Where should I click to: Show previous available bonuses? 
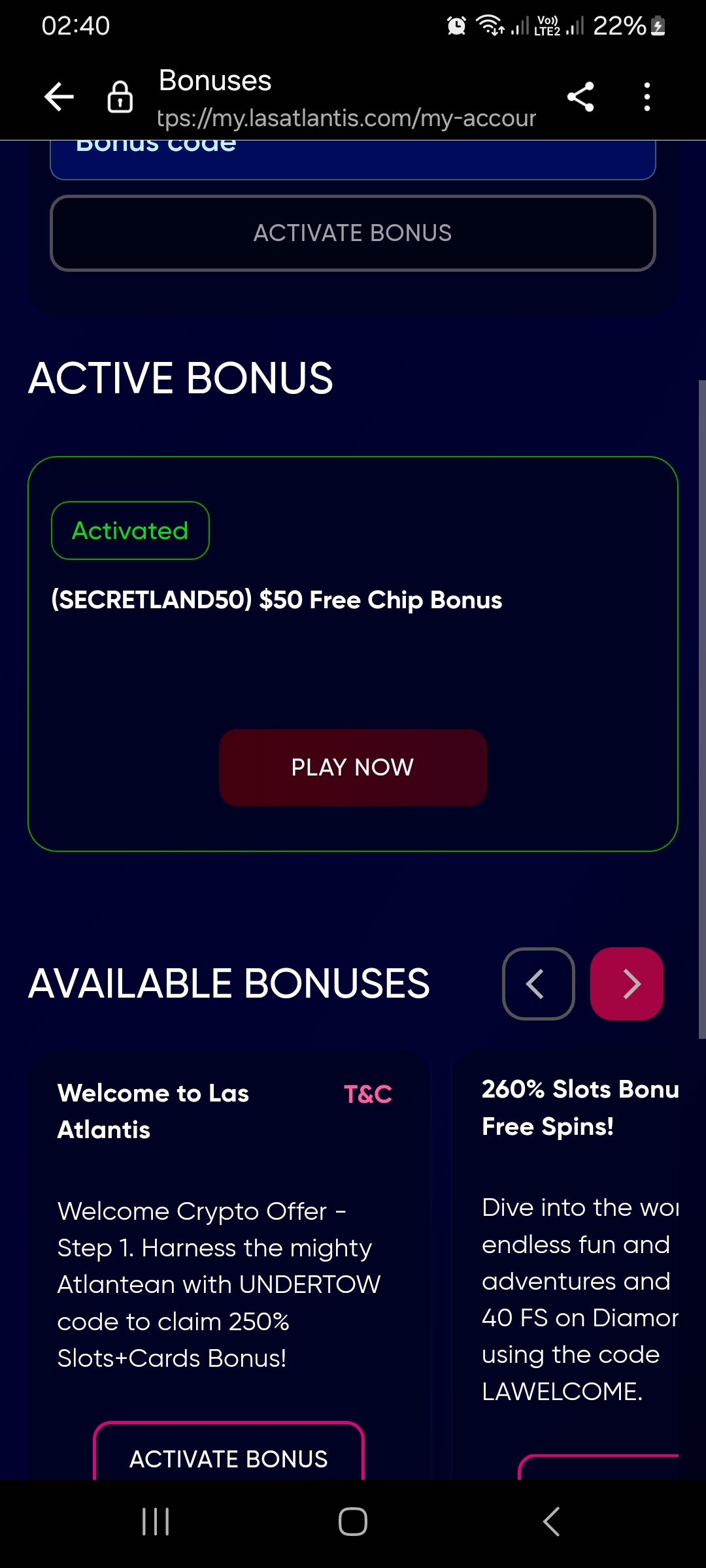(x=538, y=984)
